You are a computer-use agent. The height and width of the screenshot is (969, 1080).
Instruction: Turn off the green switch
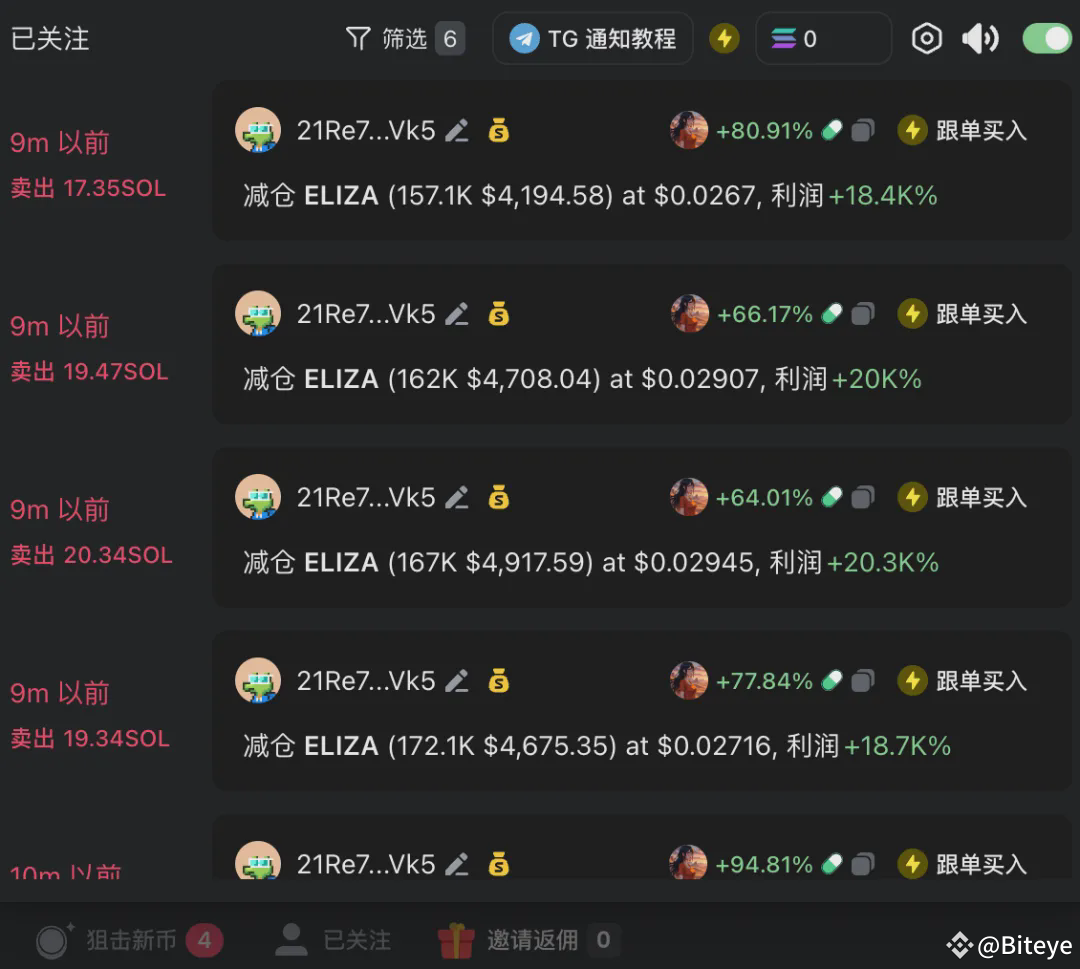pos(1046,39)
